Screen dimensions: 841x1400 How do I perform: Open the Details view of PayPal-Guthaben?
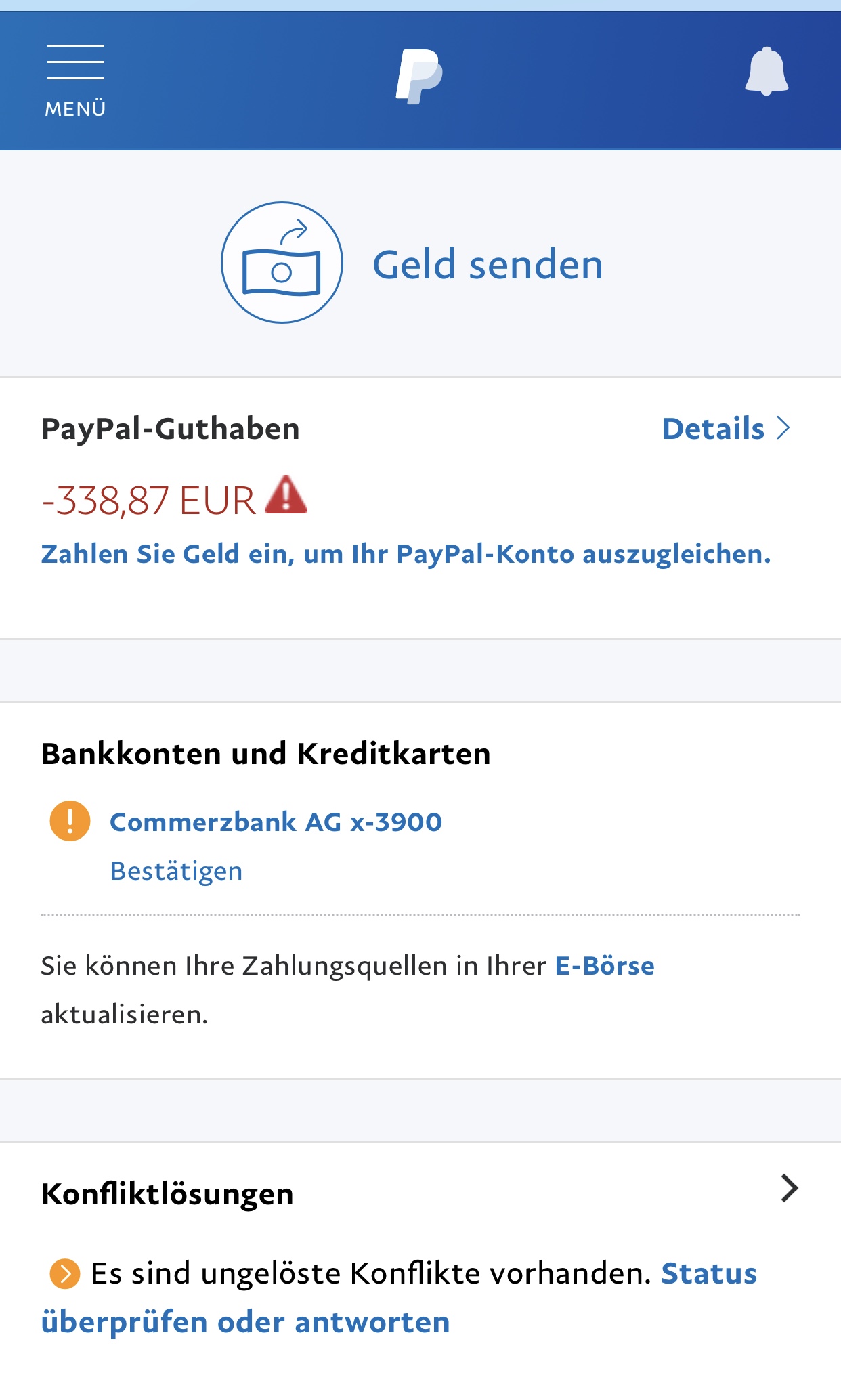(713, 429)
